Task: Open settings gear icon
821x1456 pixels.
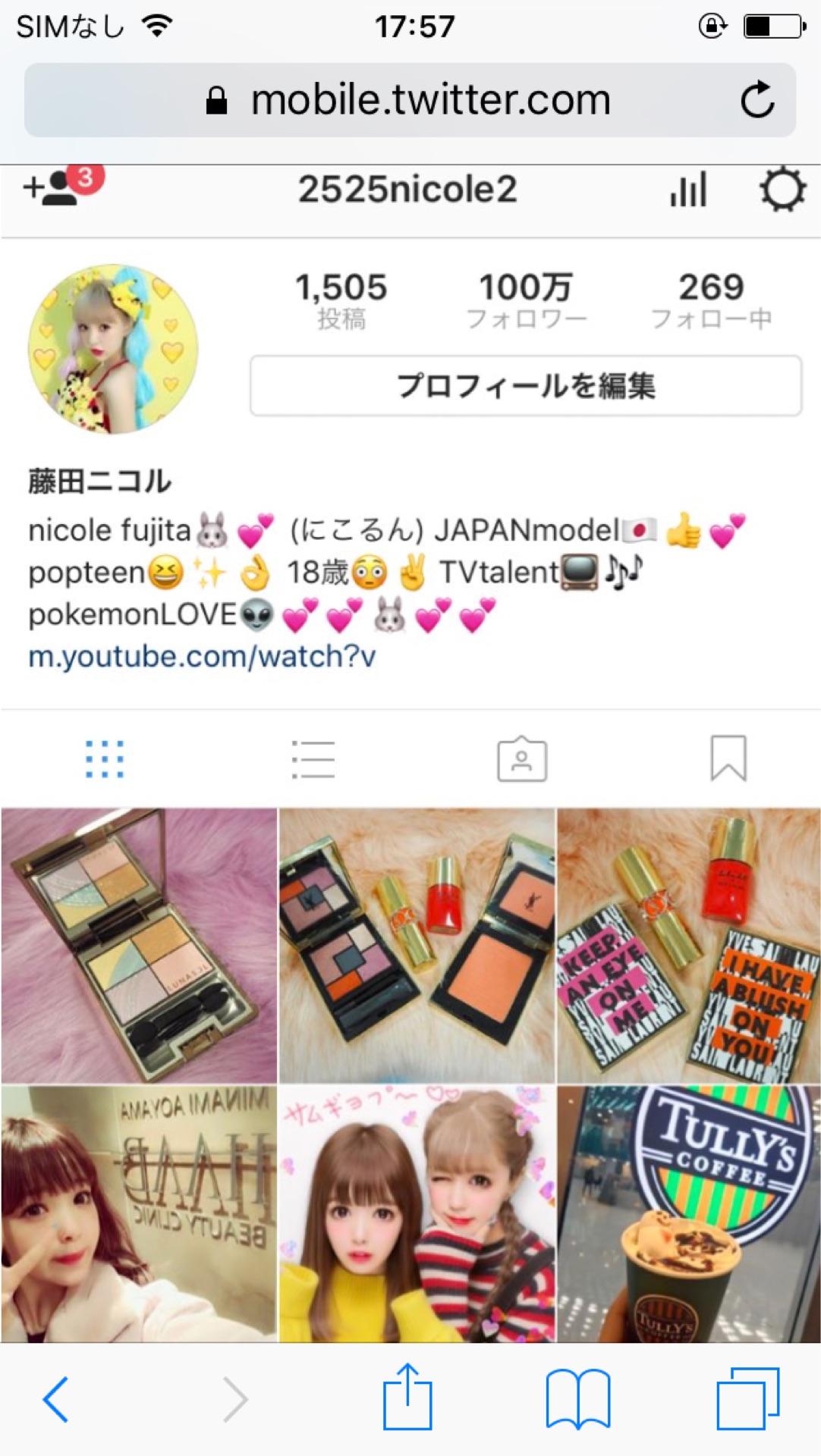Action: tap(782, 190)
